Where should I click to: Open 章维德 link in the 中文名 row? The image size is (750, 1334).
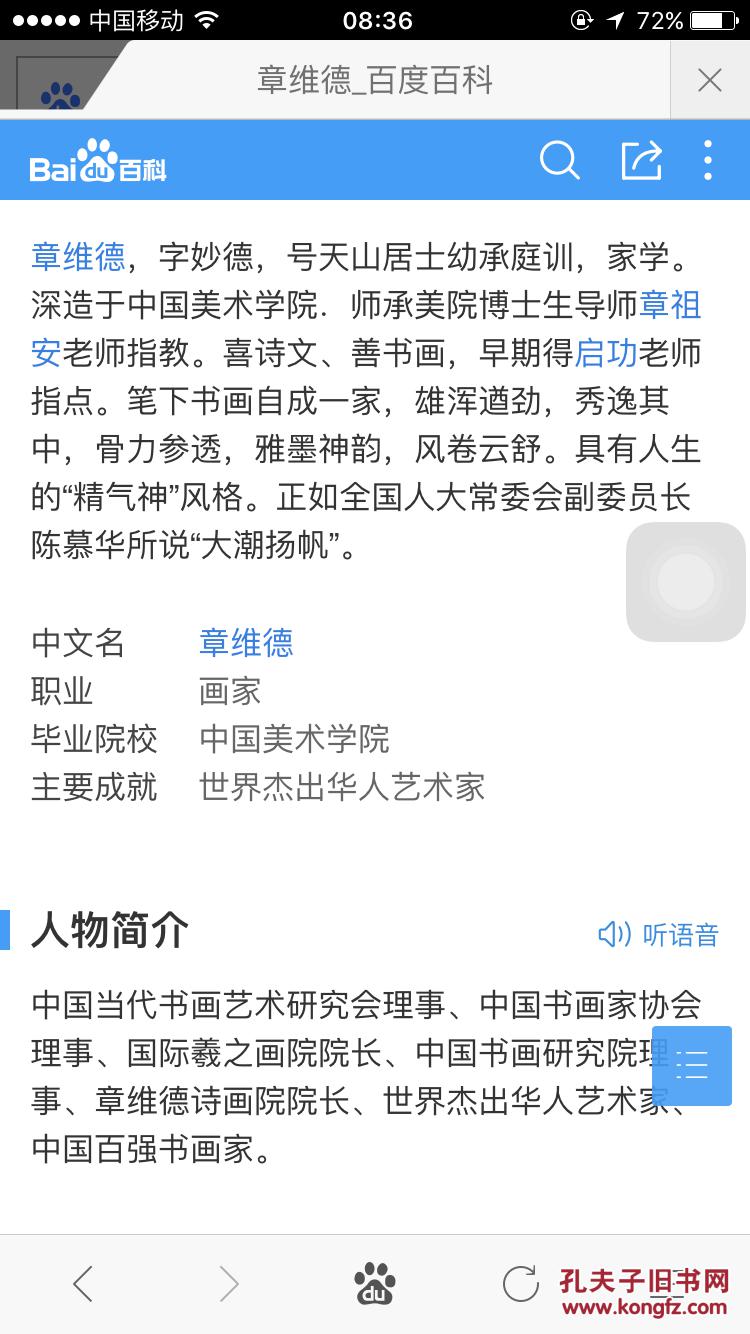coord(245,643)
